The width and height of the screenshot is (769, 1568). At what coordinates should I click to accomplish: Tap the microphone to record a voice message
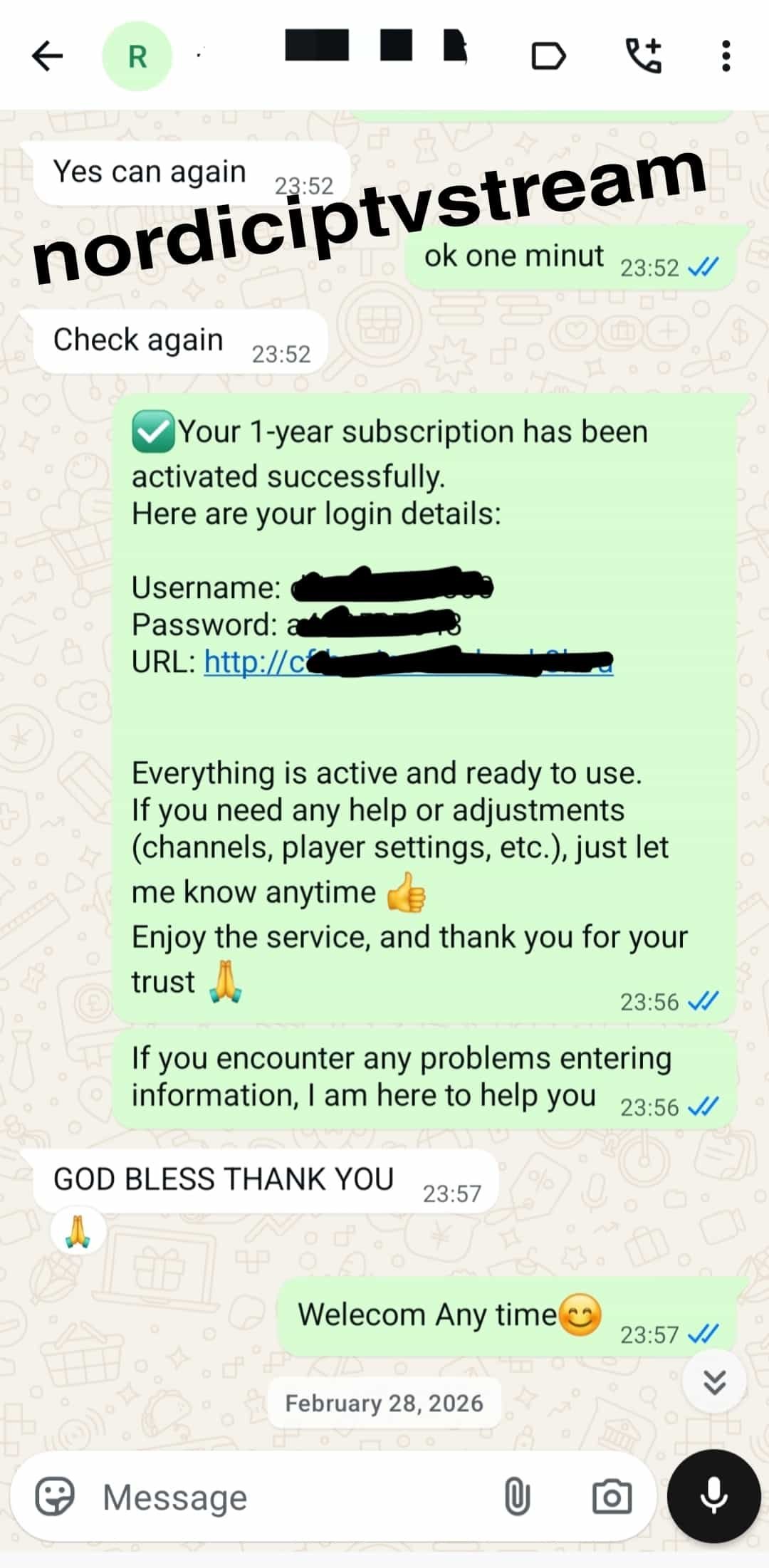click(x=713, y=1496)
